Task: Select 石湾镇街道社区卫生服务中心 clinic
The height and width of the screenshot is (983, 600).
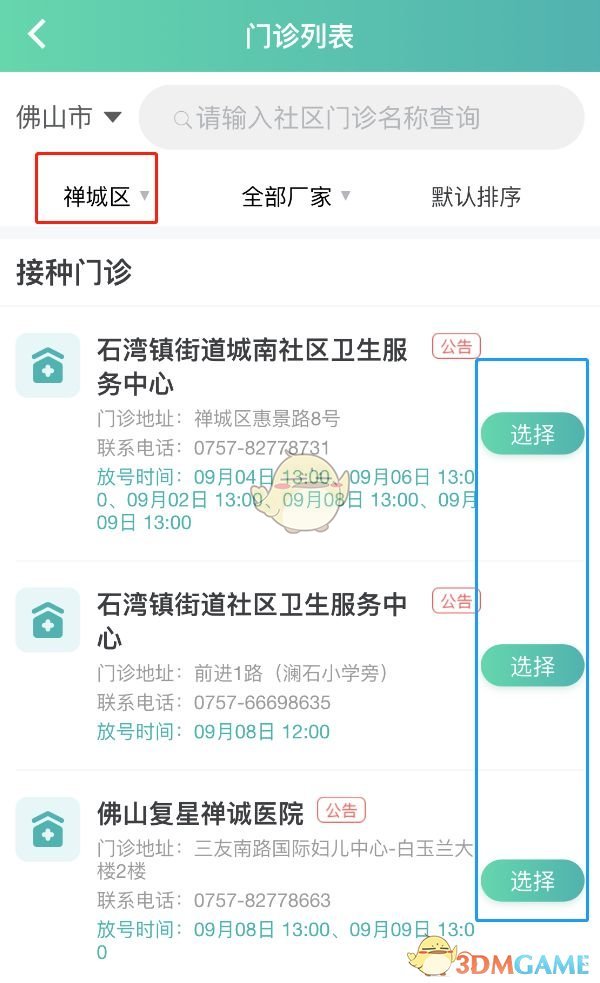Action: tap(532, 665)
